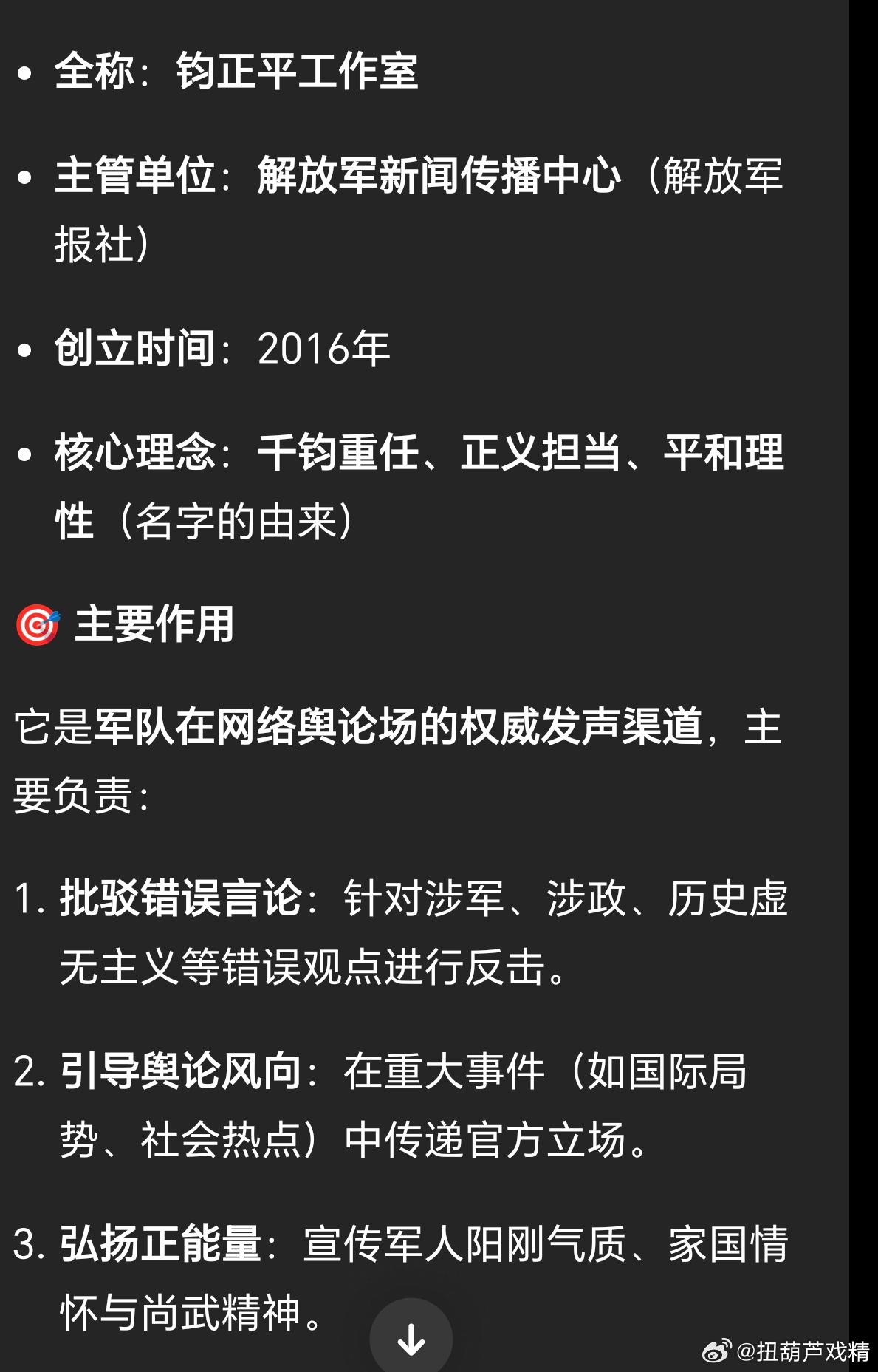Click the bullet marker next to 核心理念
878x1372 pixels.
click(x=24, y=456)
